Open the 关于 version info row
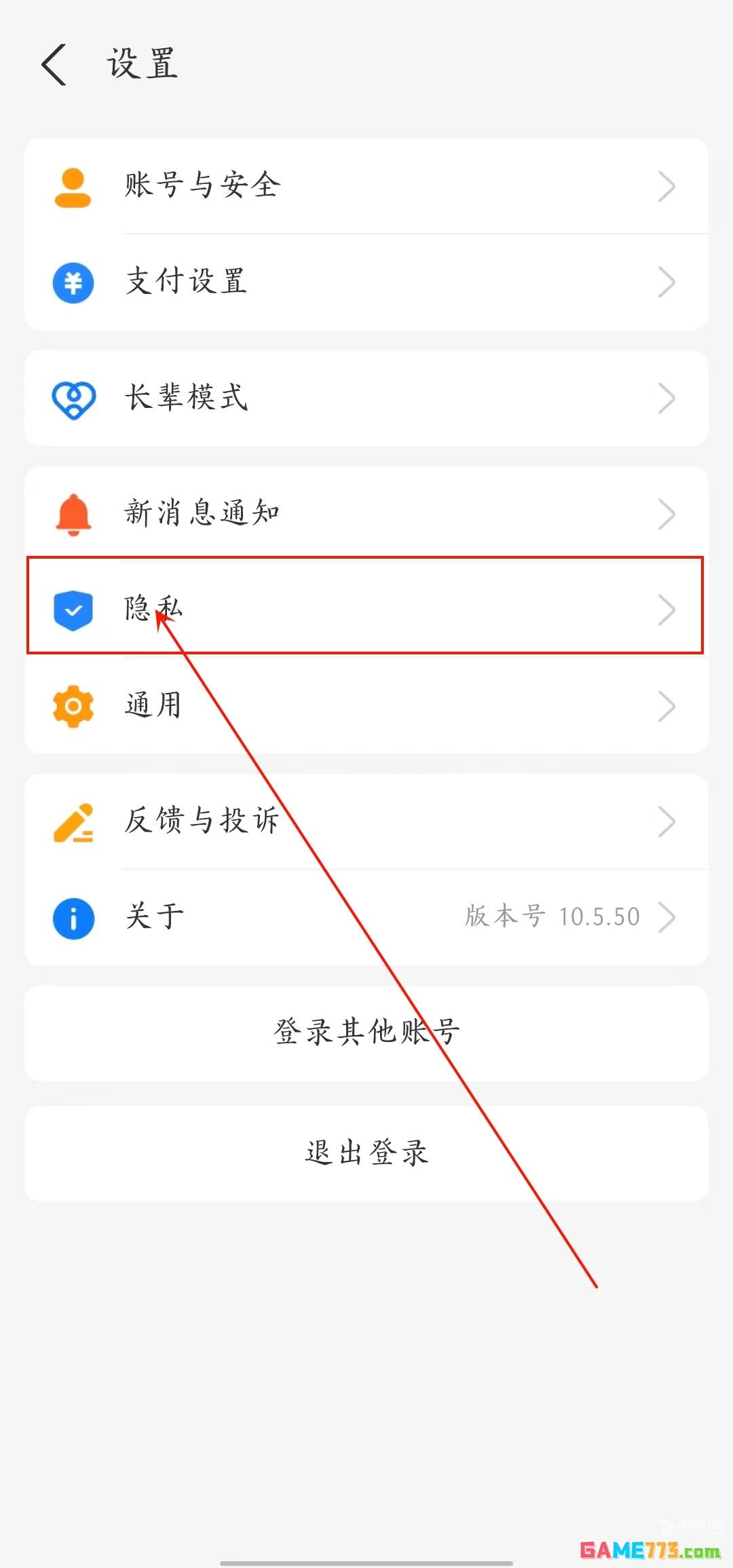The width and height of the screenshot is (733, 1568). [366, 917]
